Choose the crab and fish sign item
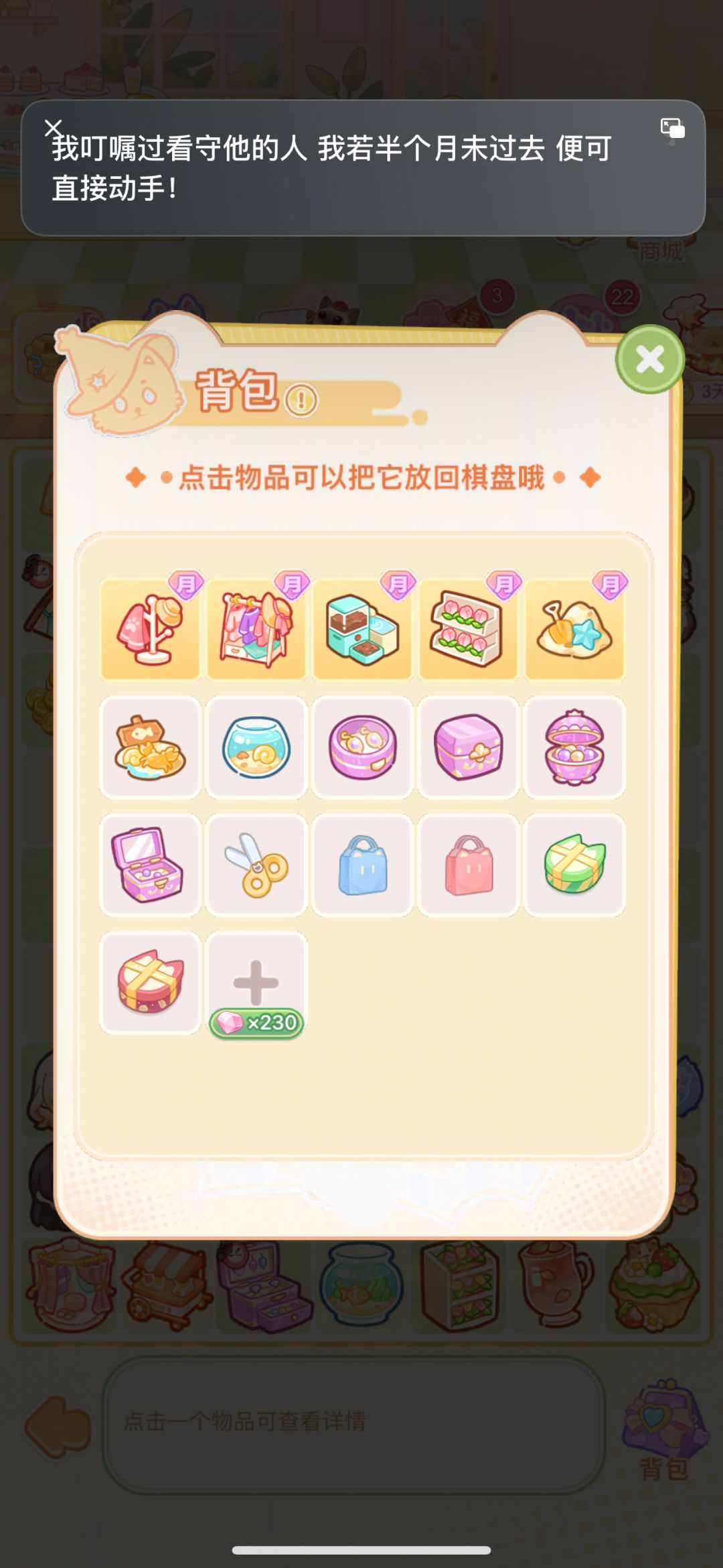Image resolution: width=723 pixels, height=1568 pixels. (x=151, y=748)
